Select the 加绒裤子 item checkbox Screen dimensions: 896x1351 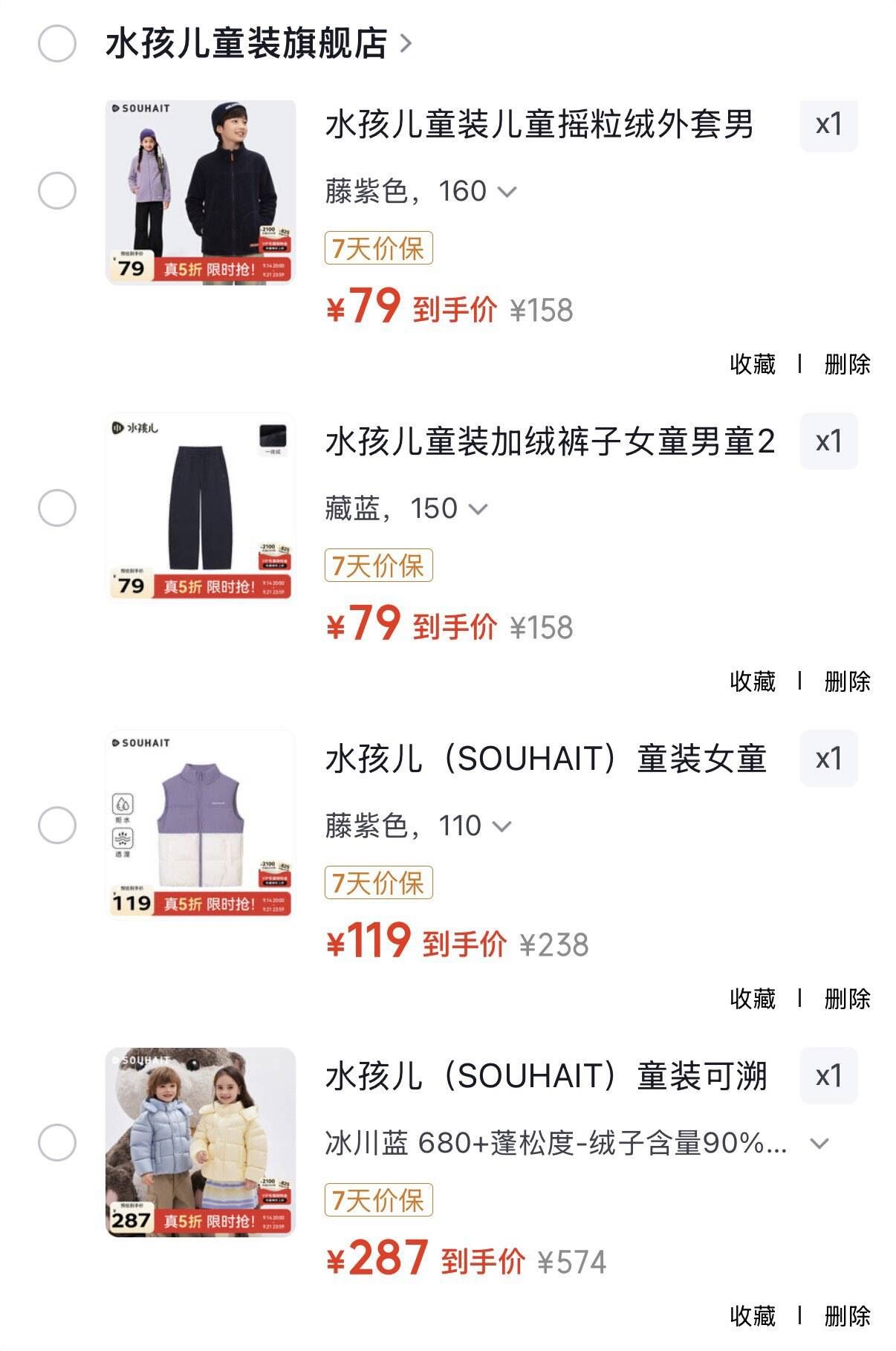[57, 508]
